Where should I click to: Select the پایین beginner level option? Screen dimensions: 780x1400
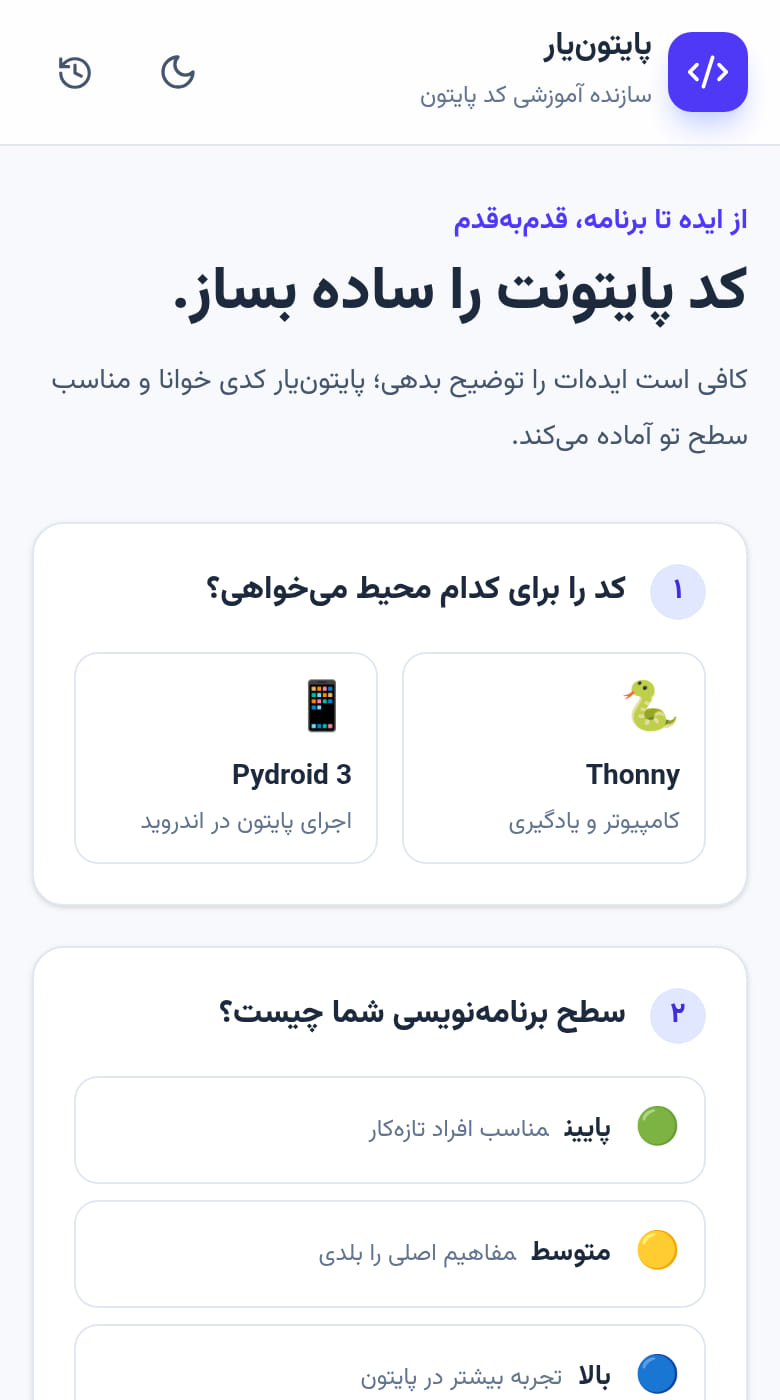click(390, 1130)
